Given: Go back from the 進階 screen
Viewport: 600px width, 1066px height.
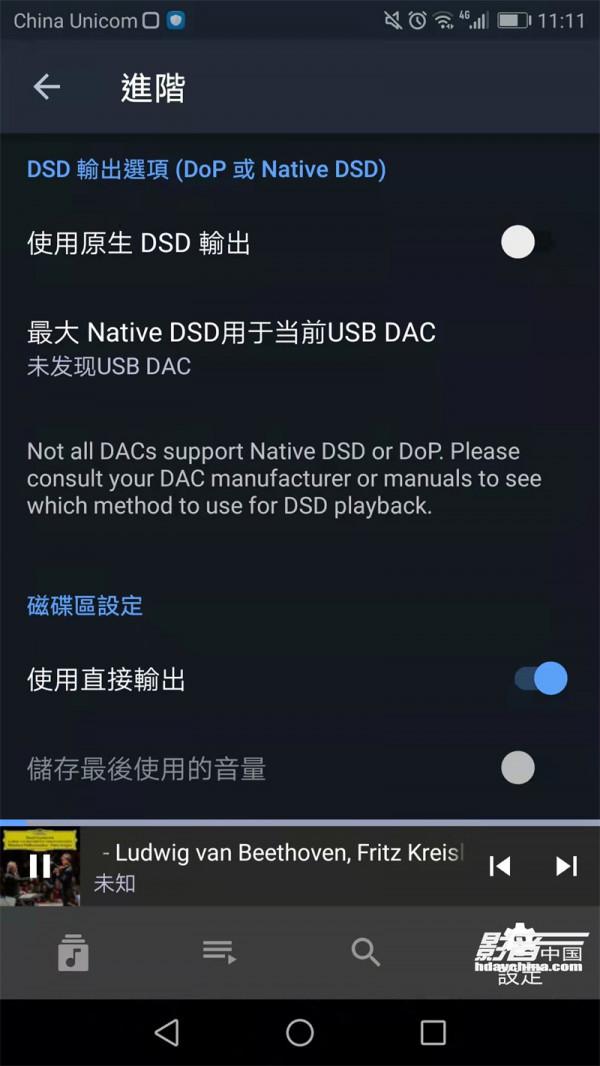Looking at the screenshot, I should click(46, 88).
